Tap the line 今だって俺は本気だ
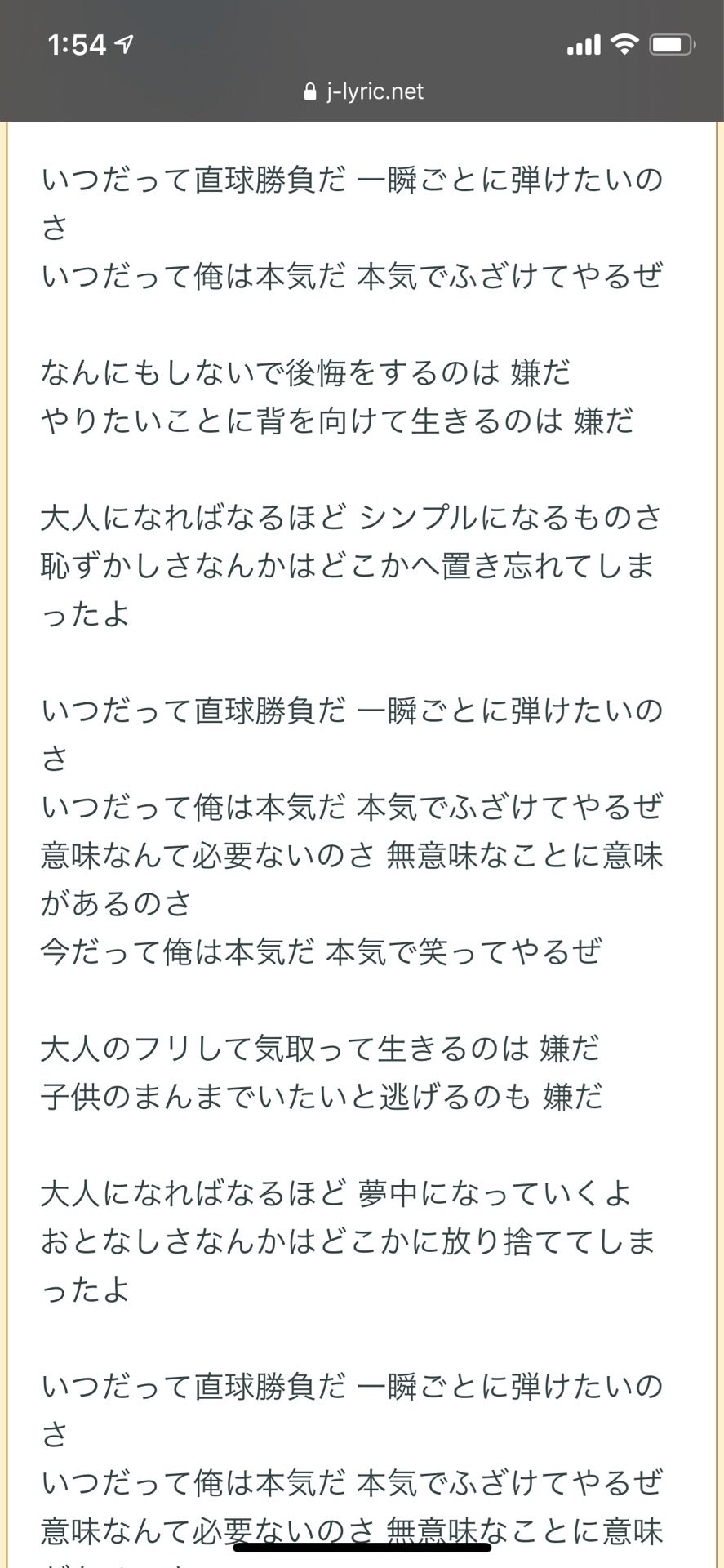The image size is (724, 1568). [x=322, y=949]
